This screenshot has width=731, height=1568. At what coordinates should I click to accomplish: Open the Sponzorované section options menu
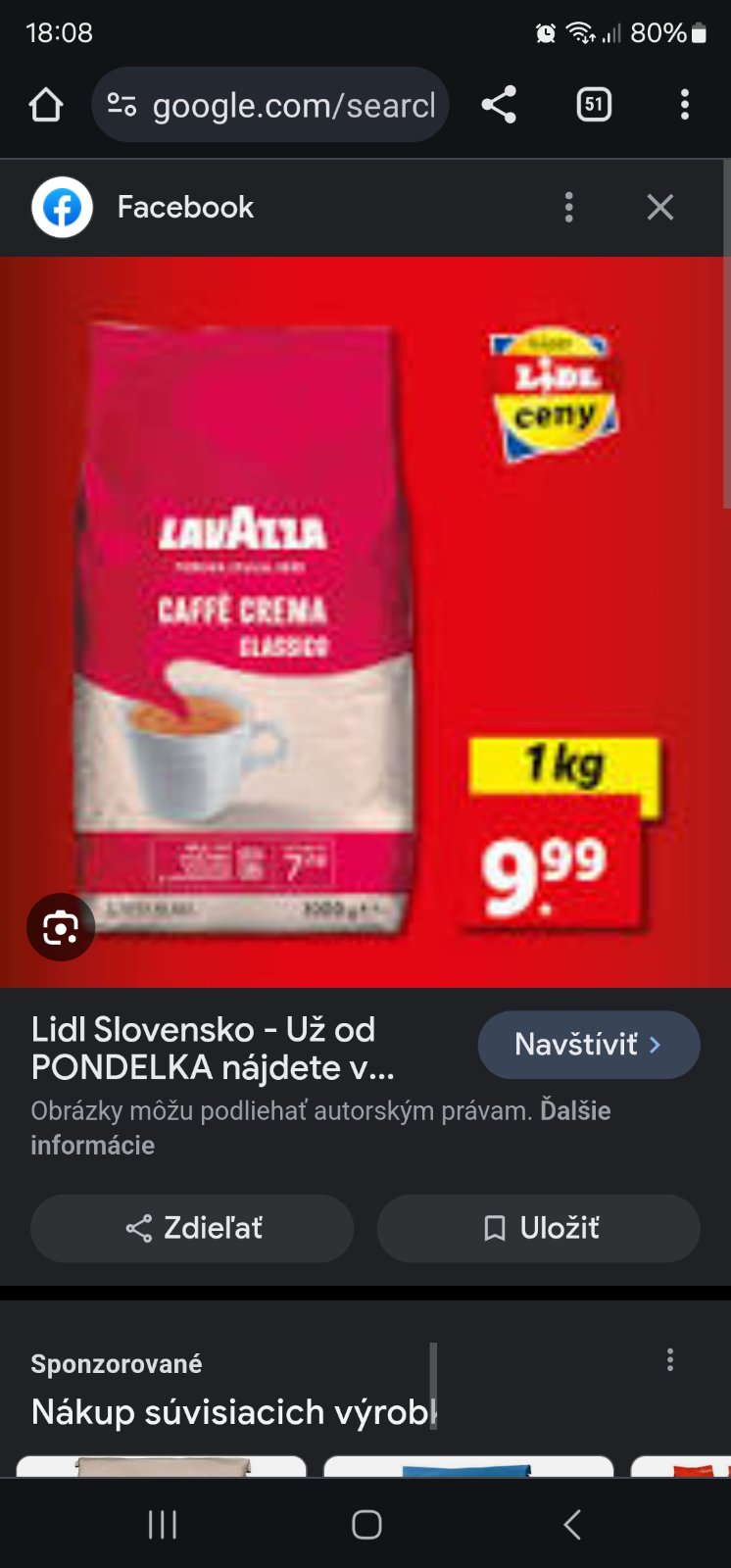[670, 1360]
